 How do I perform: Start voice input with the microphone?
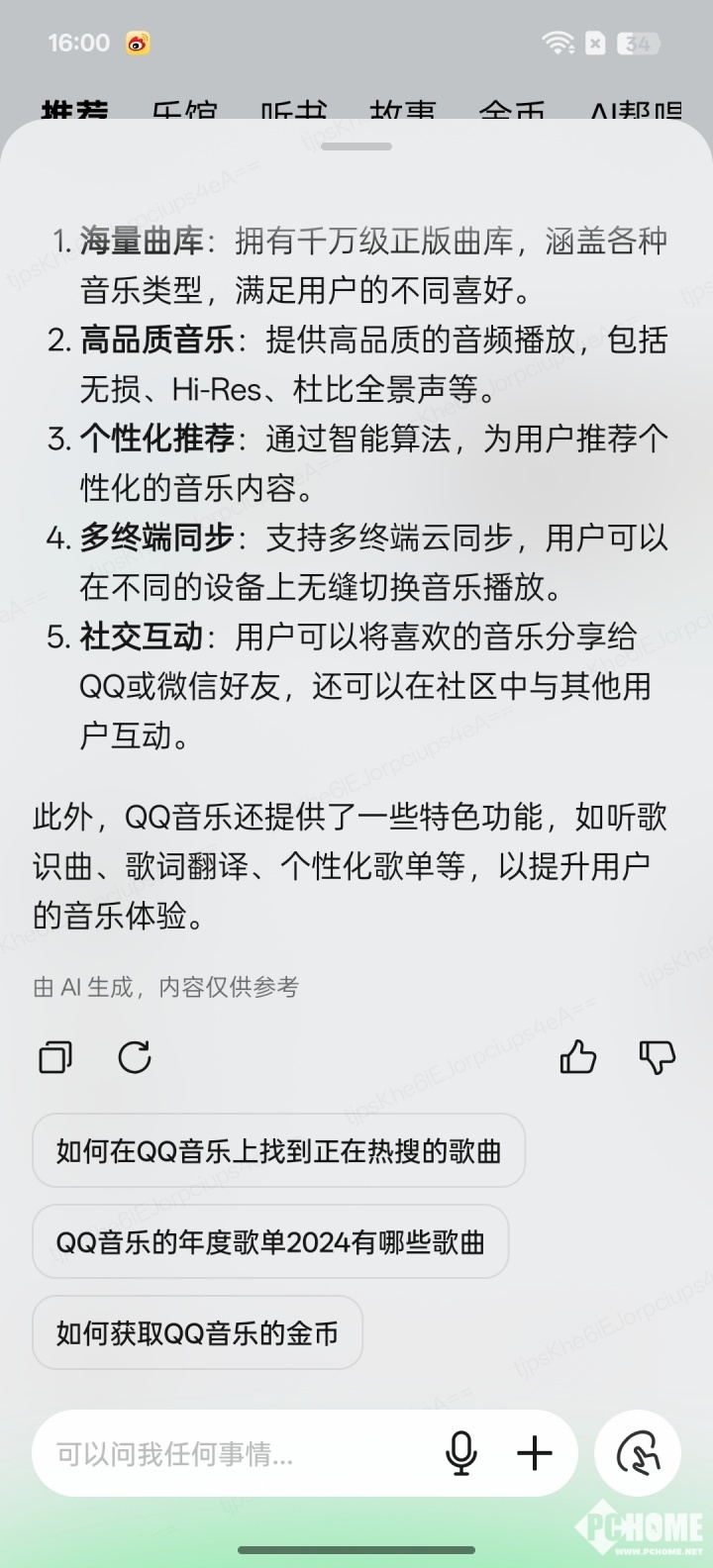click(x=460, y=1454)
